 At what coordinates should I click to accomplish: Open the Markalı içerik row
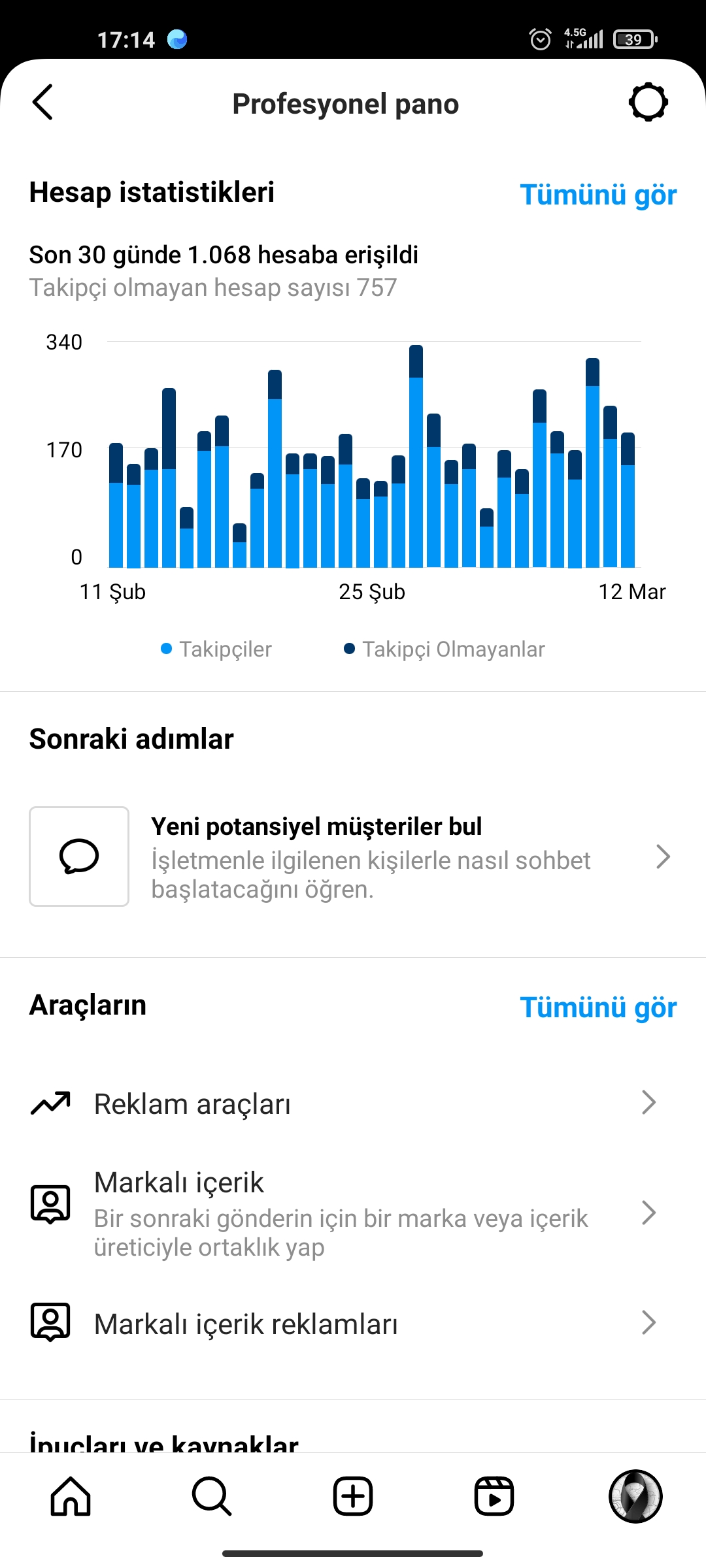point(353,1213)
